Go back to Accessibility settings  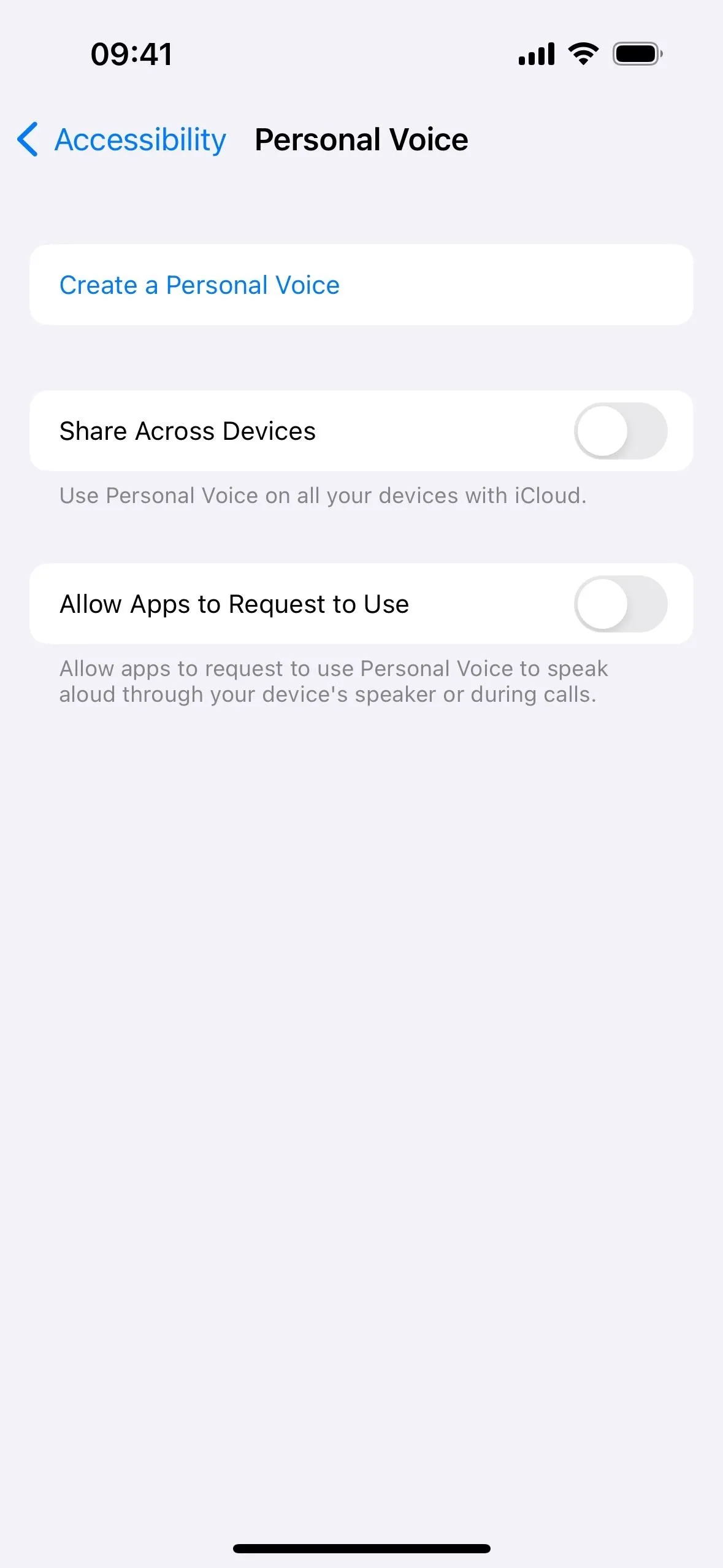121,140
